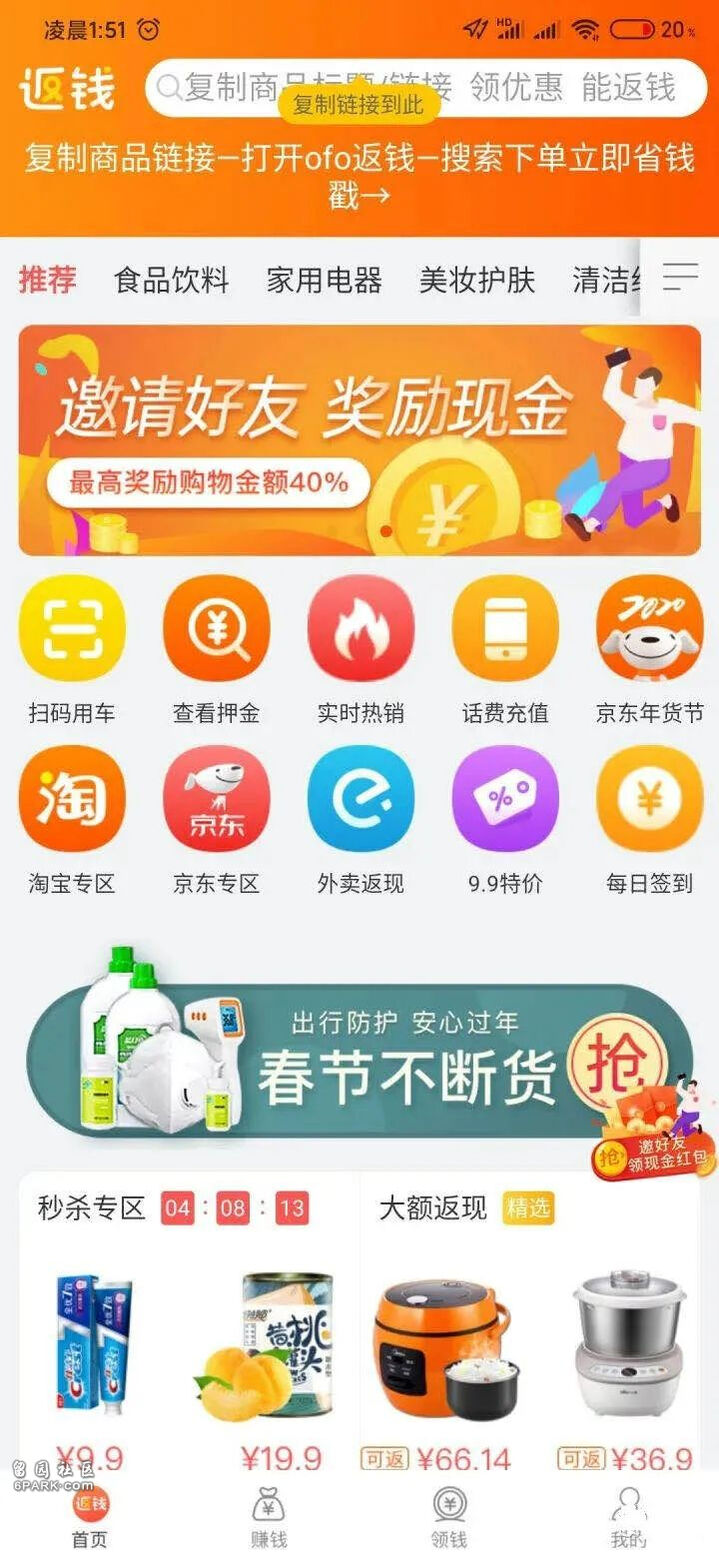The width and height of the screenshot is (719, 1558).
Task: Open the category menu icon
Action: (x=681, y=278)
